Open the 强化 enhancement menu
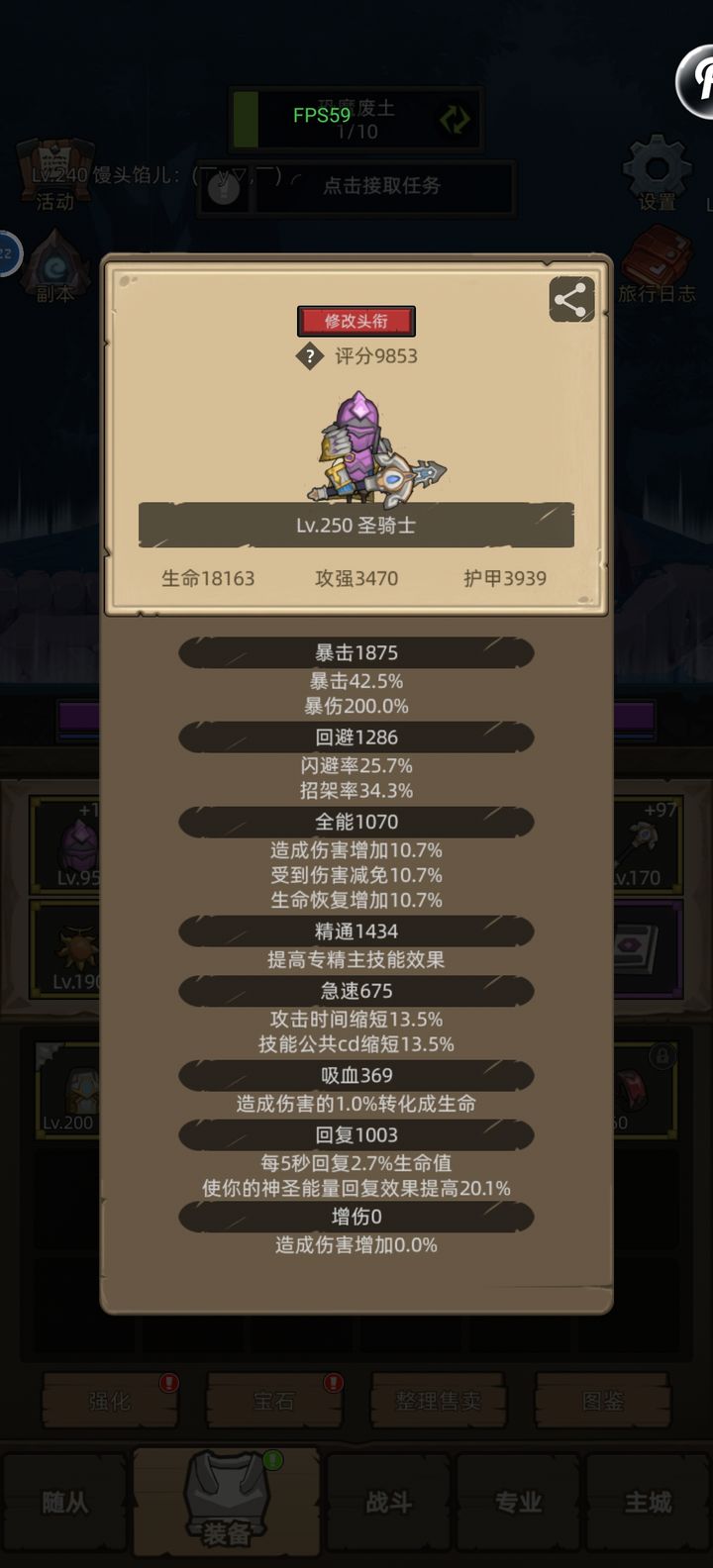This screenshot has height=1568, width=713. click(109, 1402)
